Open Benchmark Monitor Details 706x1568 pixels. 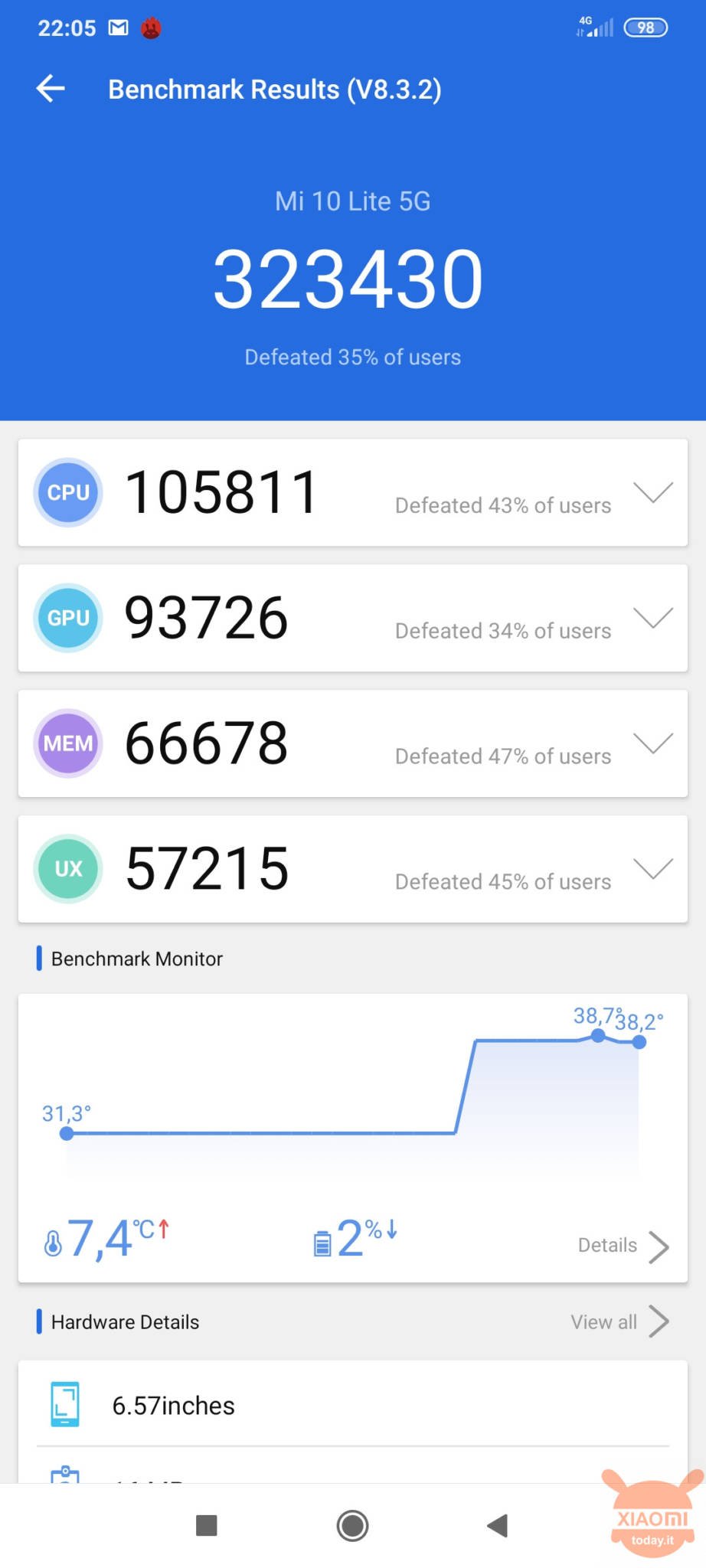click(623, 1246)
